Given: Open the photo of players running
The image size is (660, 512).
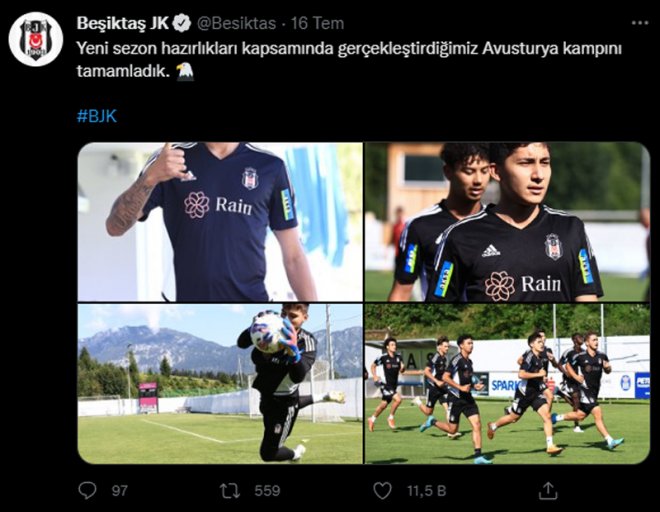Looking at the screenshot, I should click(507, 384).
